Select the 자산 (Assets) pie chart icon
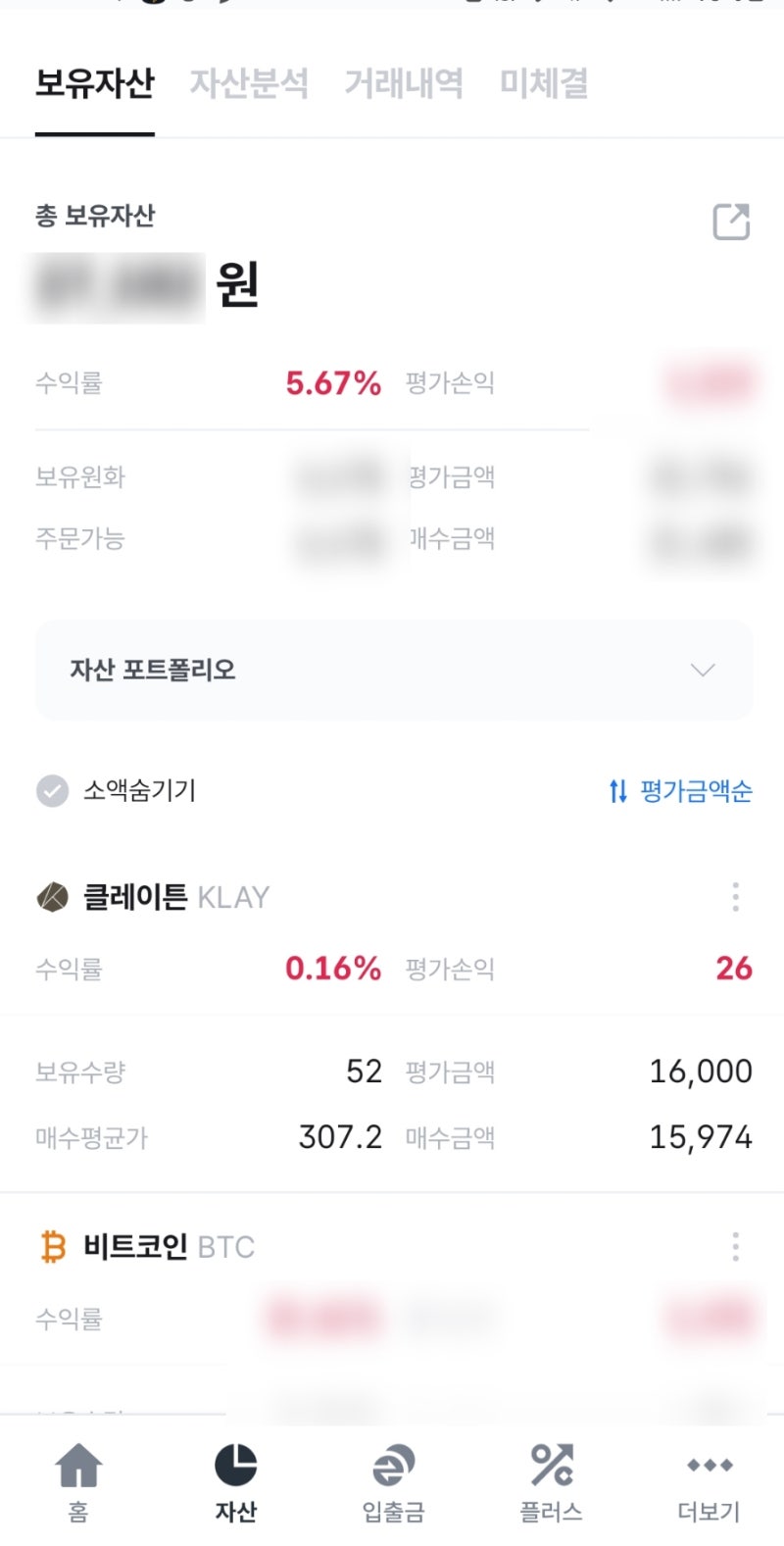Screen dimensions: 784x1546 pos(235,1466)
